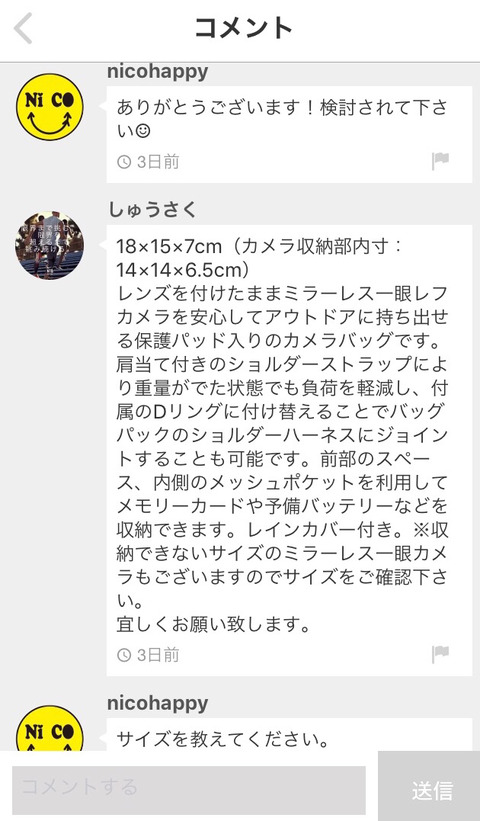
Task: Open しゅうさく's profile picture
Action: (x=50, y=245)
